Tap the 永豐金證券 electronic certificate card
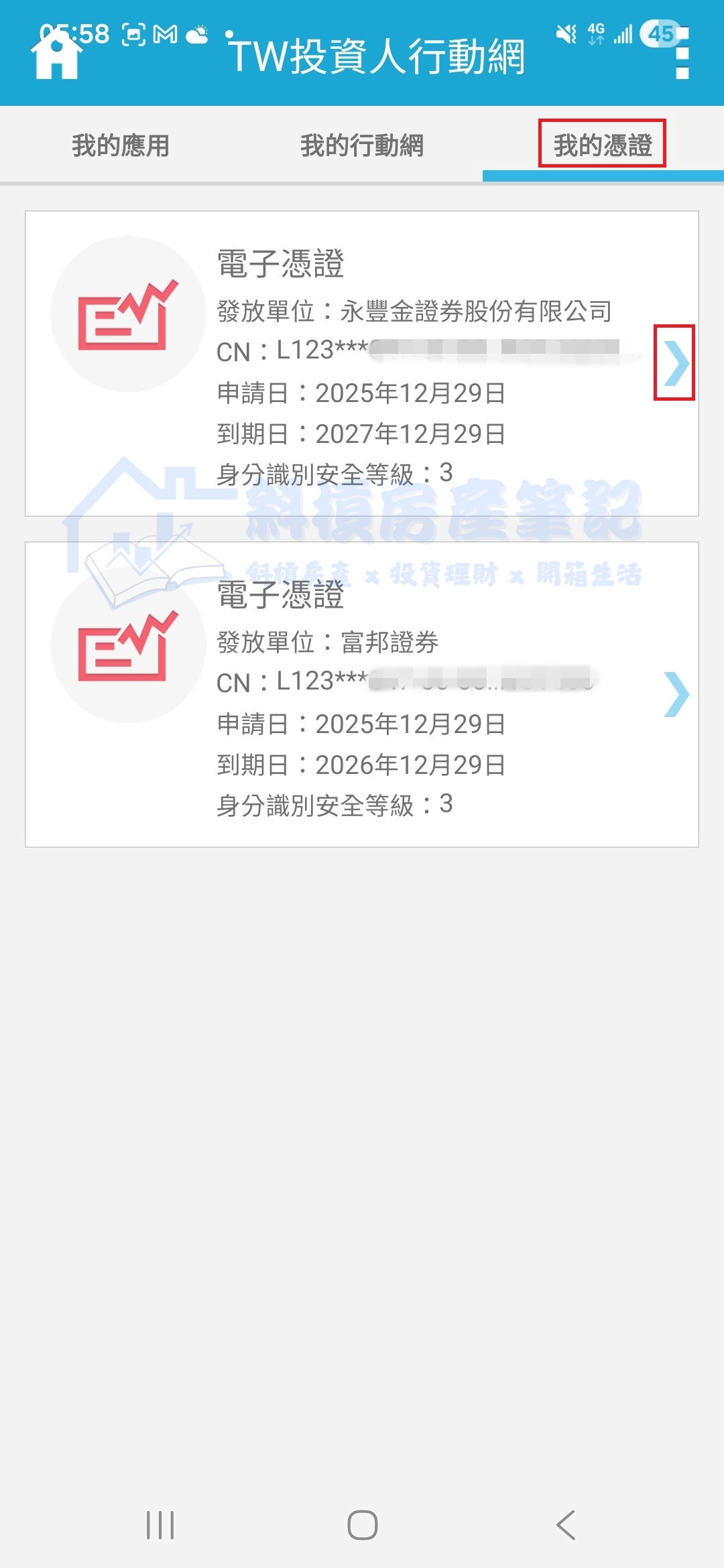 click(x=362, y=362)
